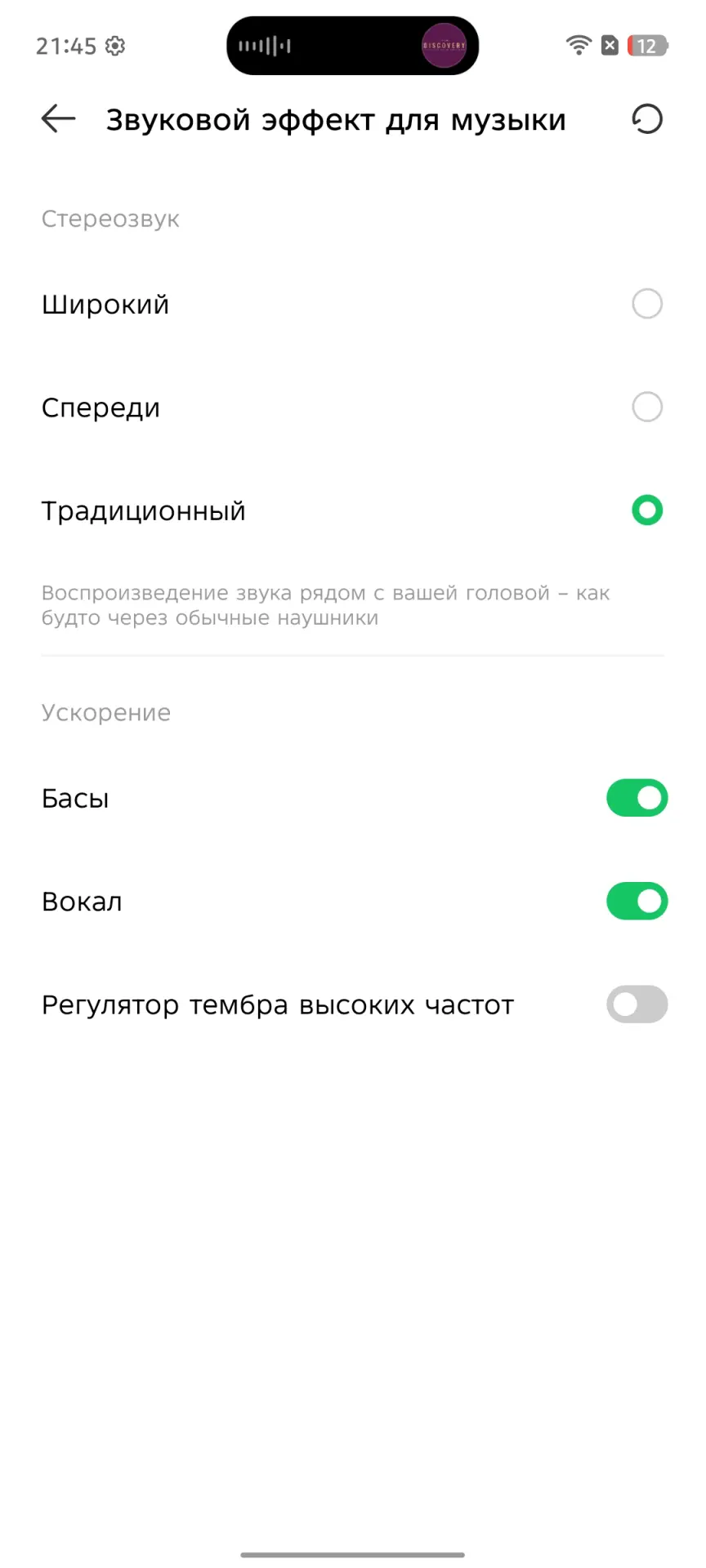This screenshot has width=706, height=1568.
Task: Enable the Регулятор тембра высоких частот toggle
Action: pyautogui.click(x=637, y=1004)
